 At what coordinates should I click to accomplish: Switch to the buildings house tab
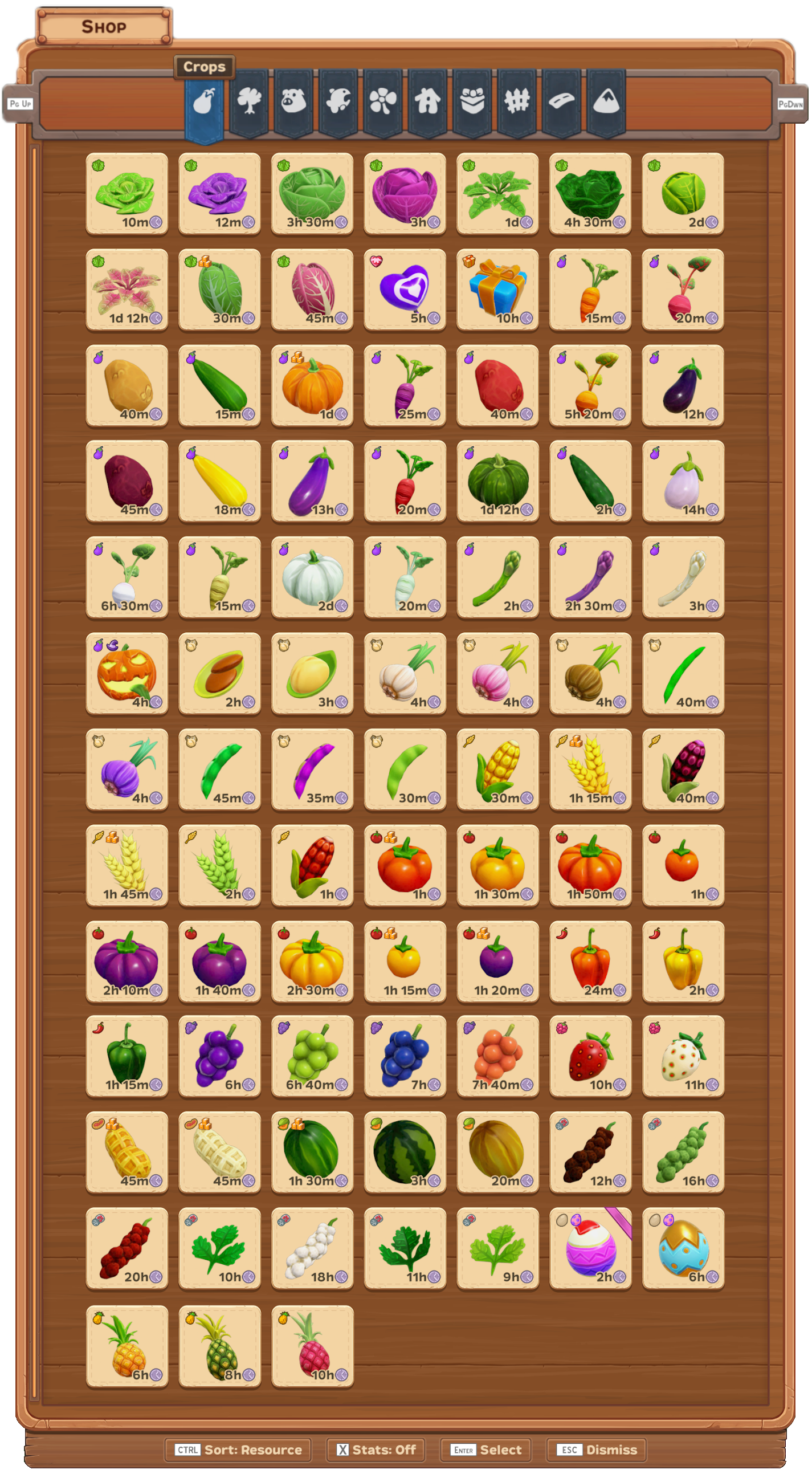tap(428, 103)
